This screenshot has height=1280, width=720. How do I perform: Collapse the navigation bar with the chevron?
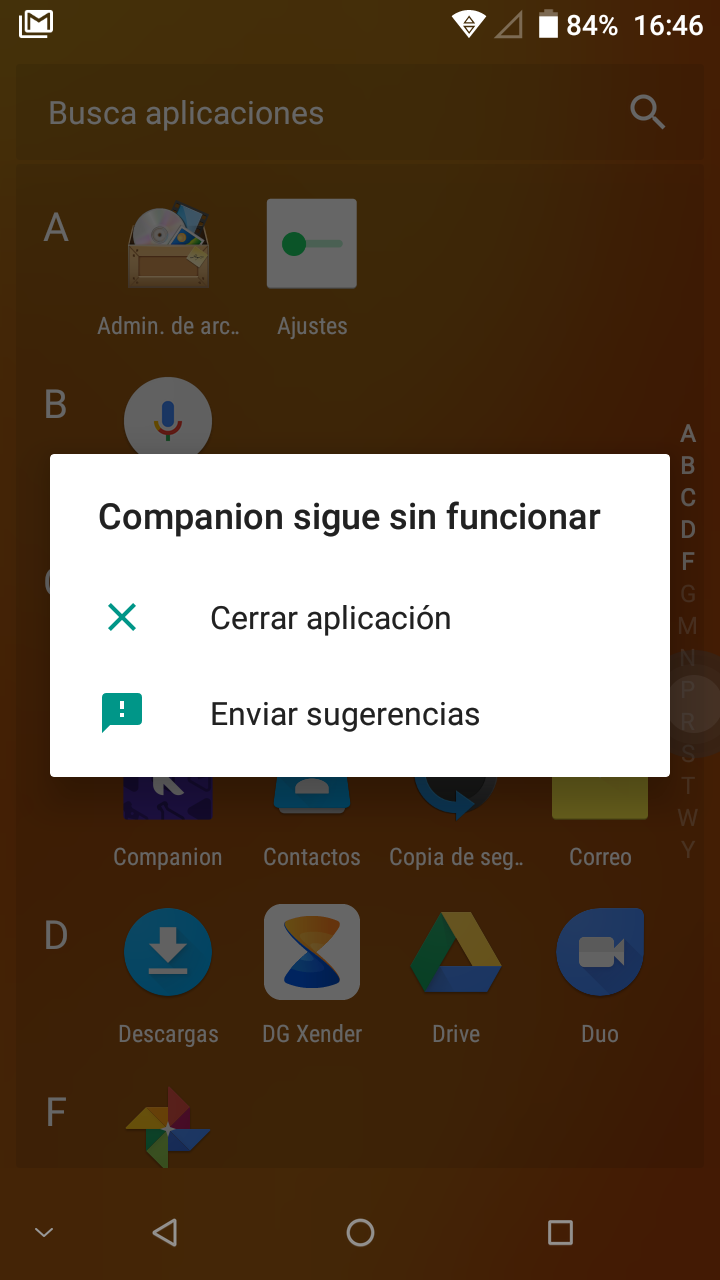[44, 1232]
